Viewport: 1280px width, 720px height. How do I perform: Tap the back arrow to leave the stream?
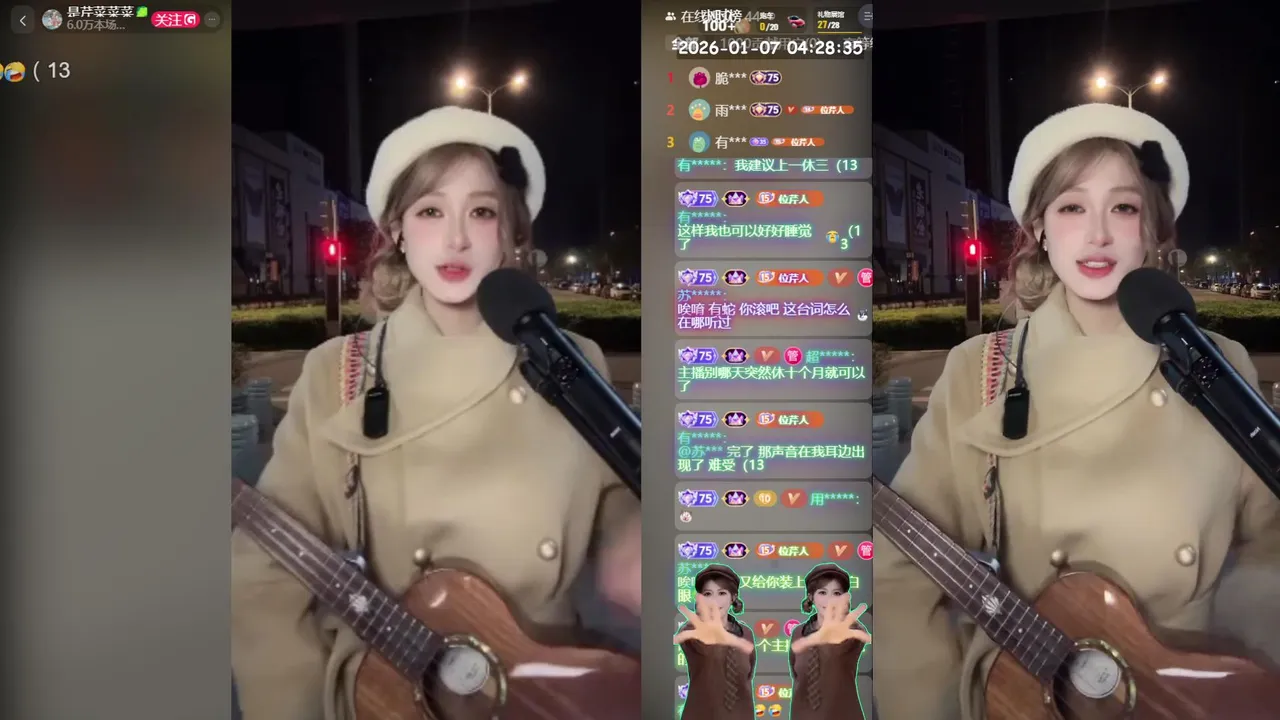coord(23,19)
